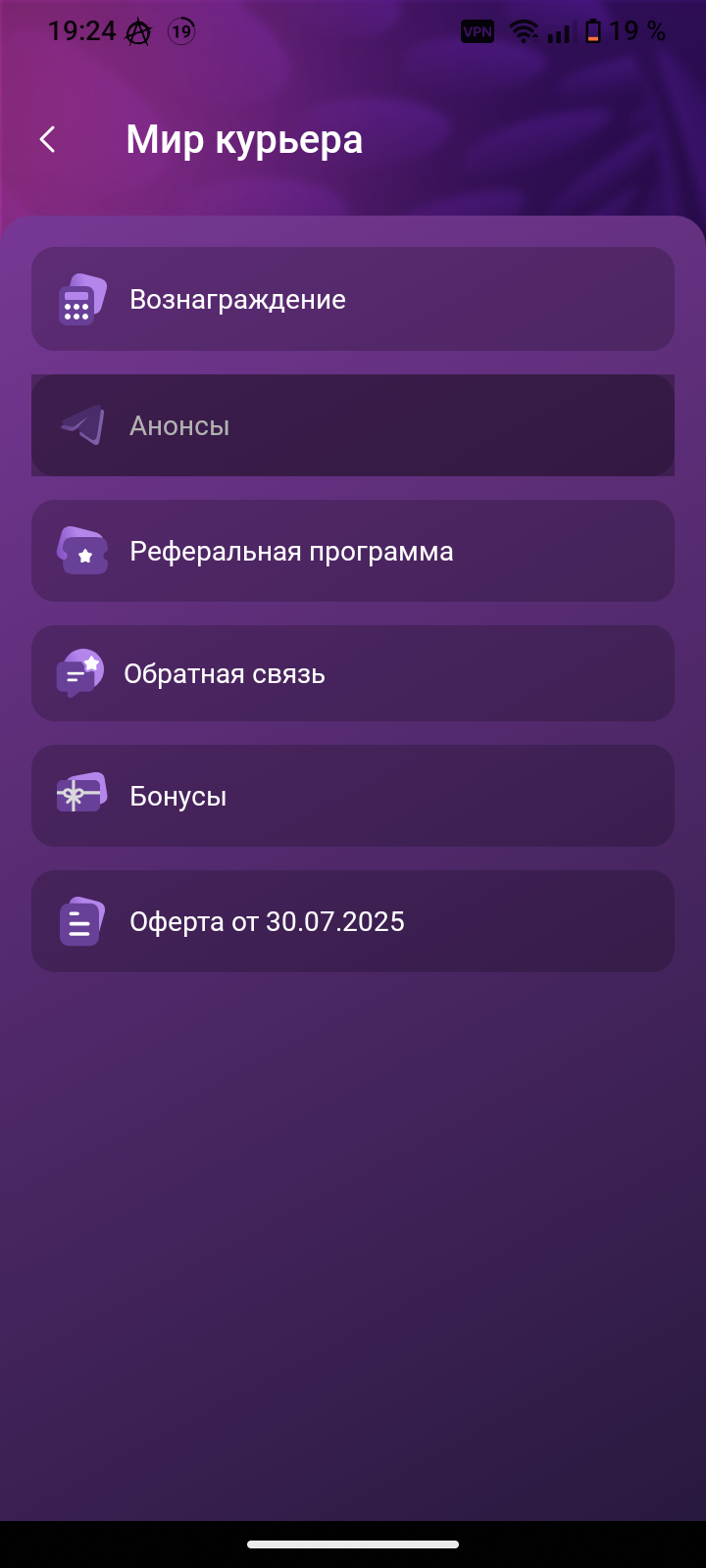Go back using the arrow icon
The width and height of the screenshot is (706, 1568).
click(x=48, y=140)
